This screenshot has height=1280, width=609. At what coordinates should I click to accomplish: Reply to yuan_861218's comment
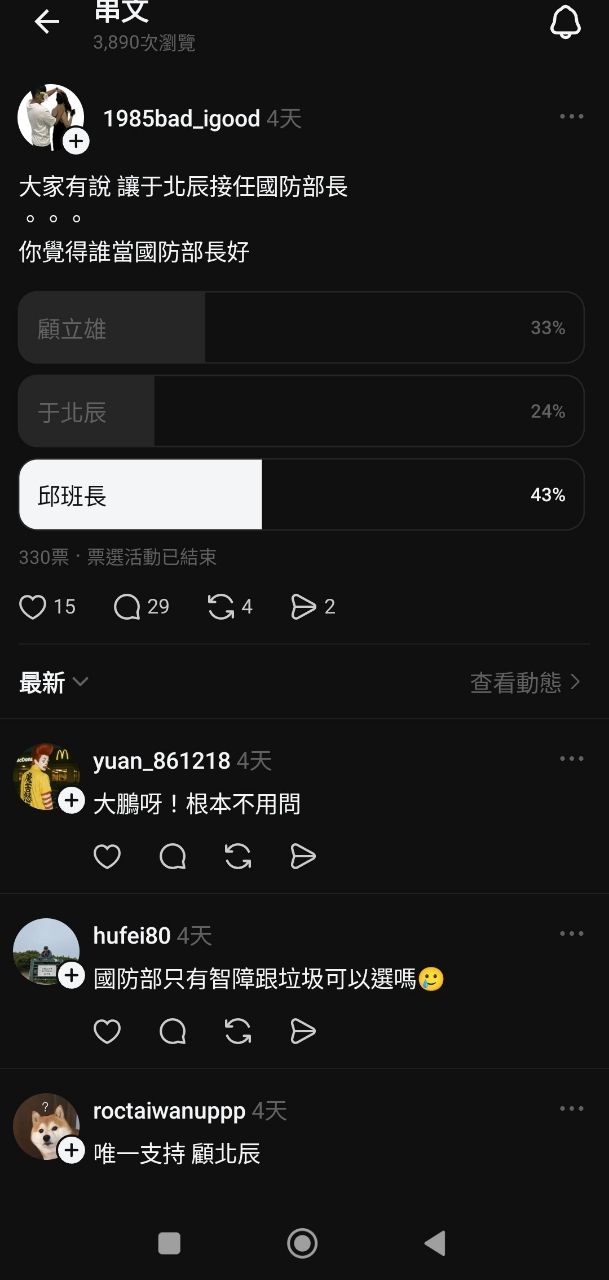click(x=173, y=856)
